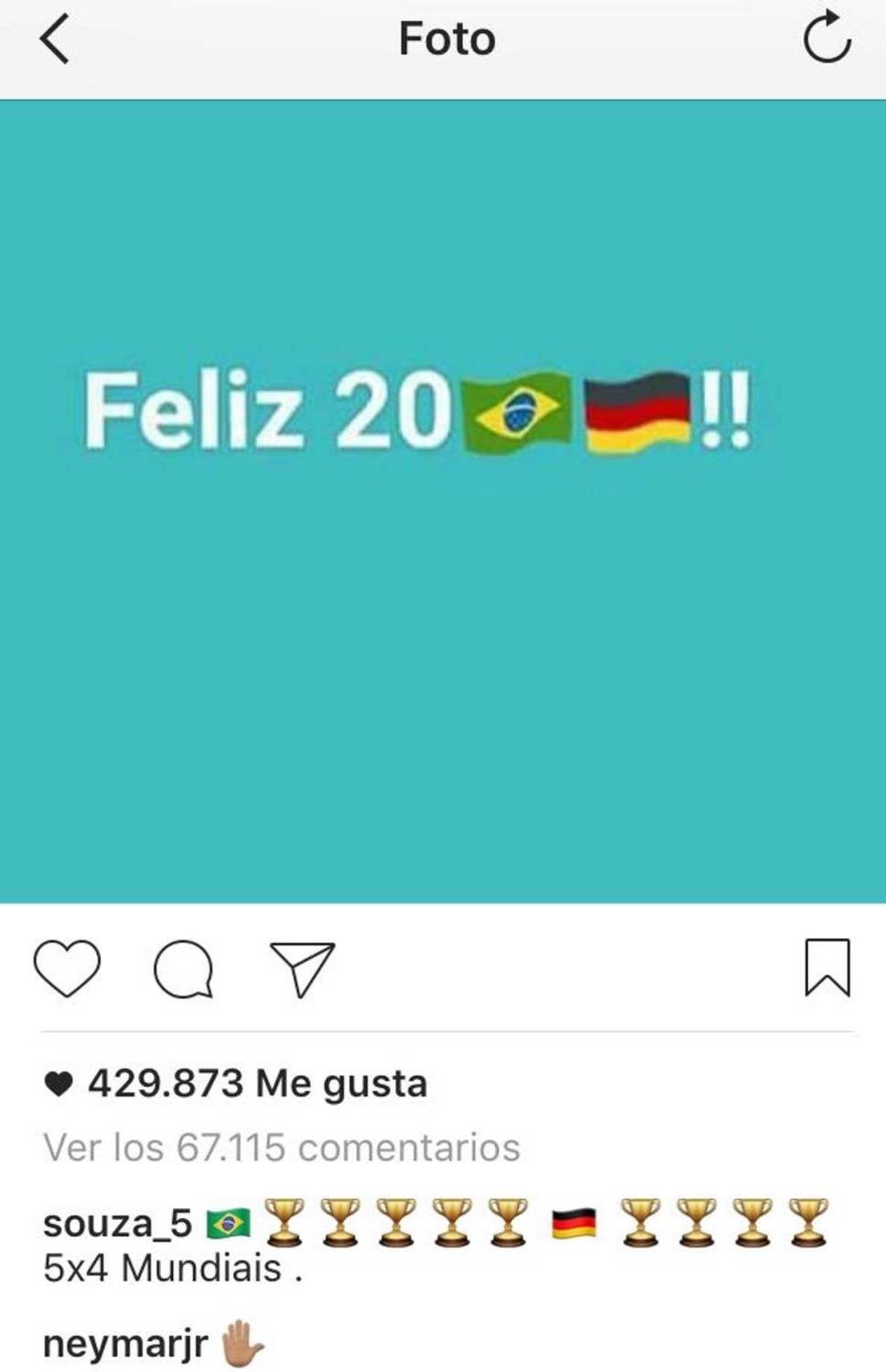Screen dimensions: 886x1372
Task: Visit neymarjr's profile from comment
Action: pos(125,1345)
